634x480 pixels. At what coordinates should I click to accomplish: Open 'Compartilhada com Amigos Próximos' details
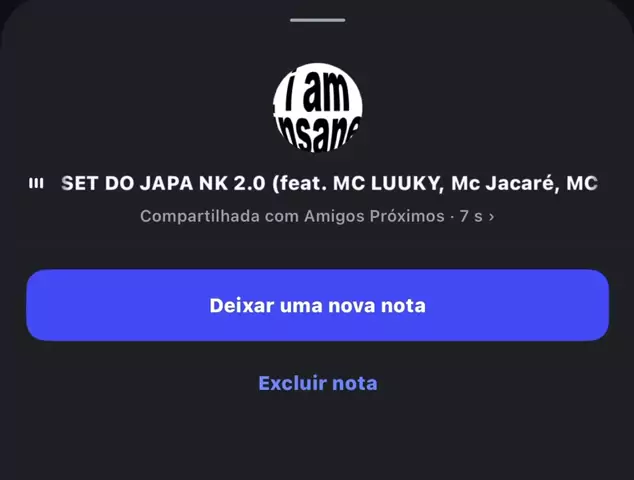[x=317, y=216]
